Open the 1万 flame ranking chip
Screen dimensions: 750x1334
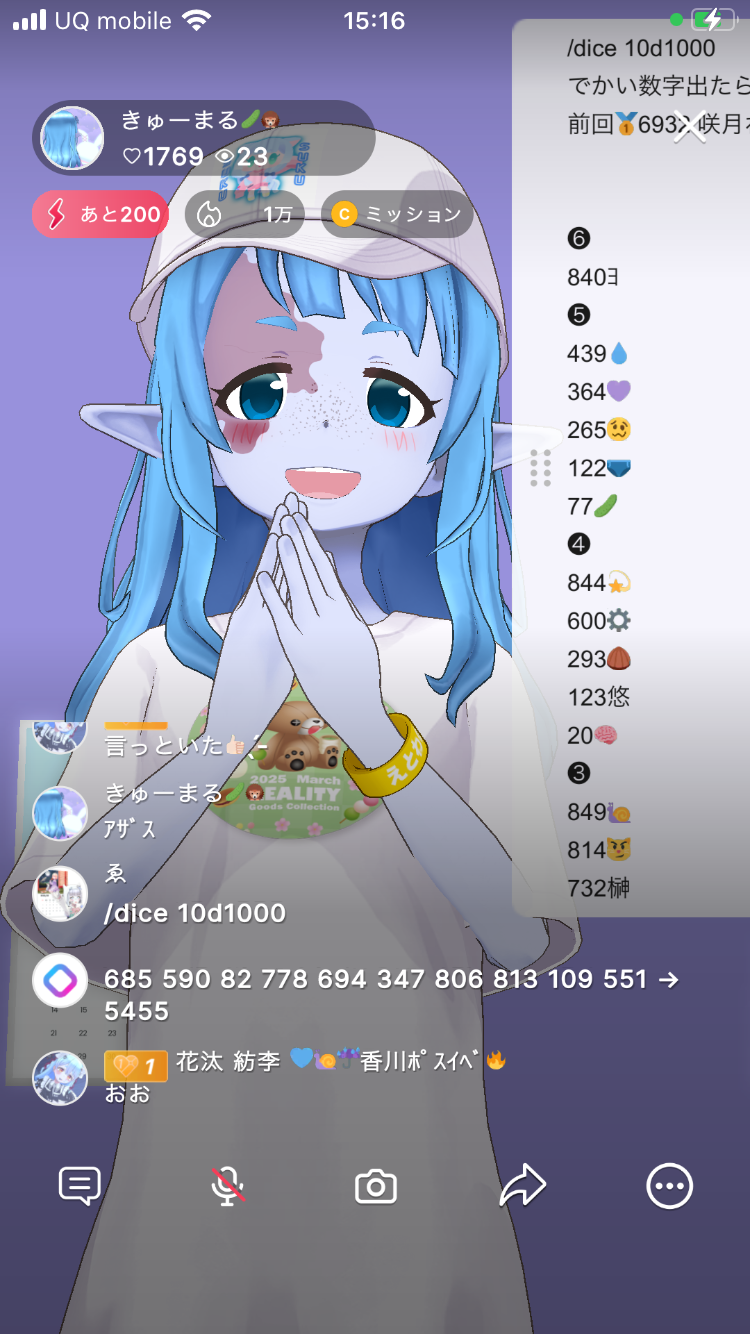click(x=244, y=214)
